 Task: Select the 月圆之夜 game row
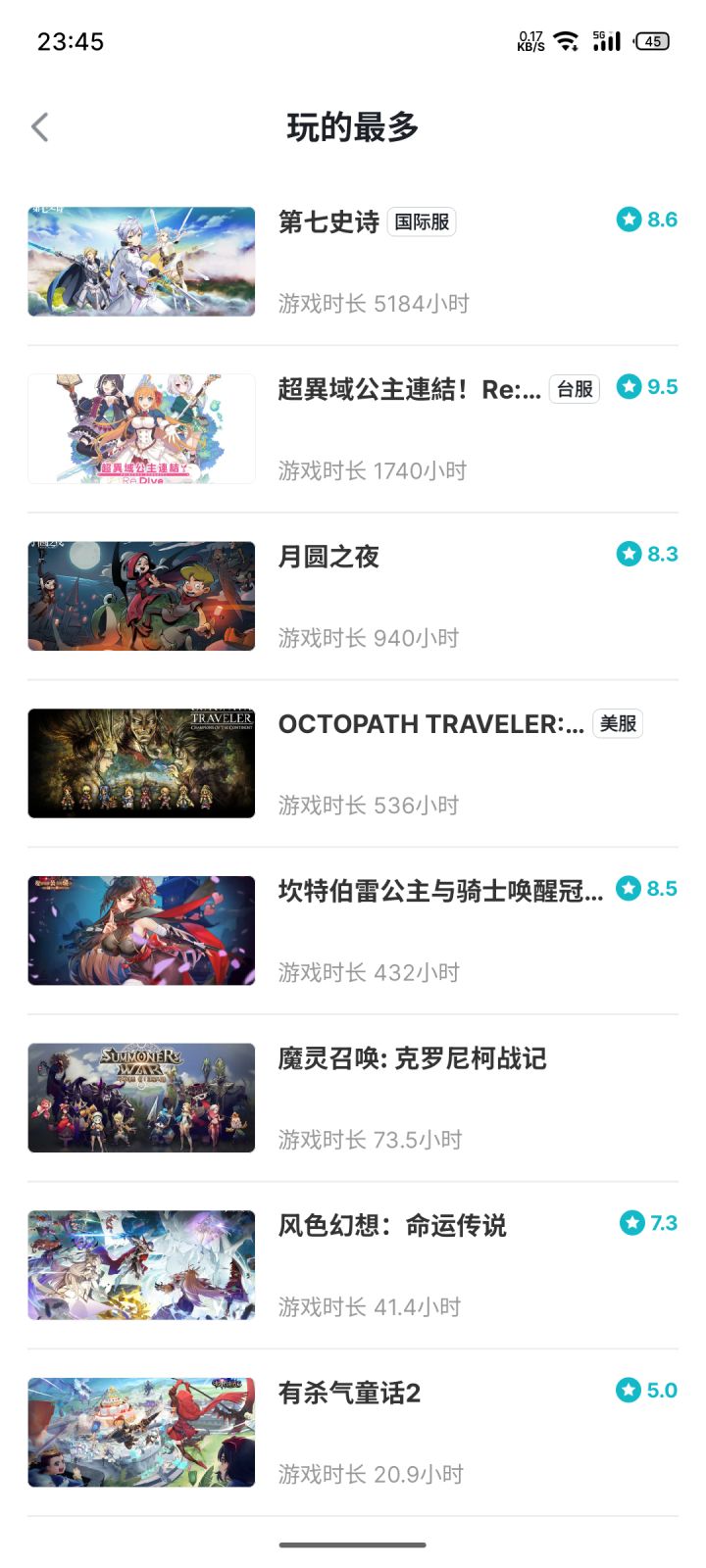353,596
